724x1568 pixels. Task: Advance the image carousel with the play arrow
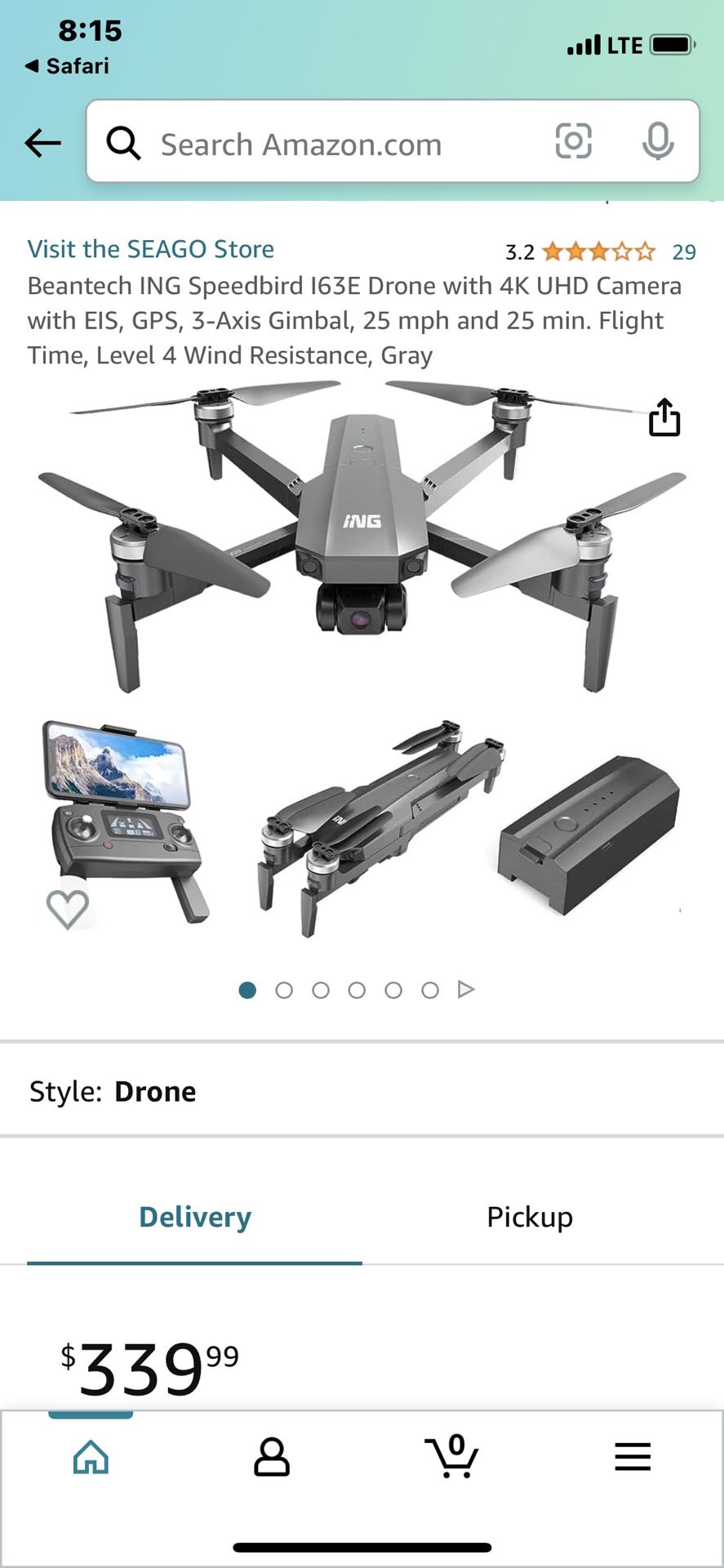pos(466,988)
